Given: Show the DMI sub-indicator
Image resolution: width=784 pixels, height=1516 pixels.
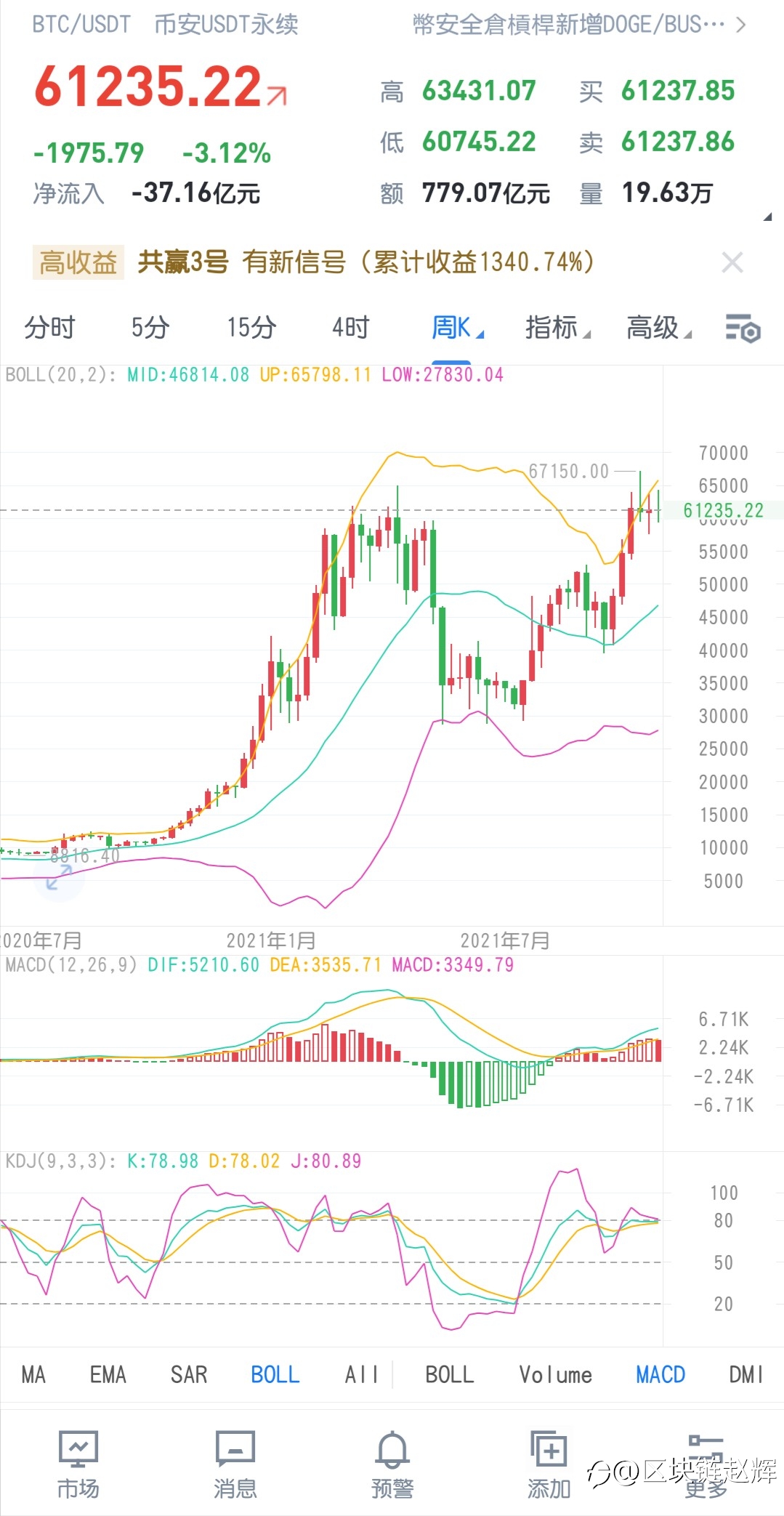Looking at the screenshot, I should click(x=746, y=1374).
